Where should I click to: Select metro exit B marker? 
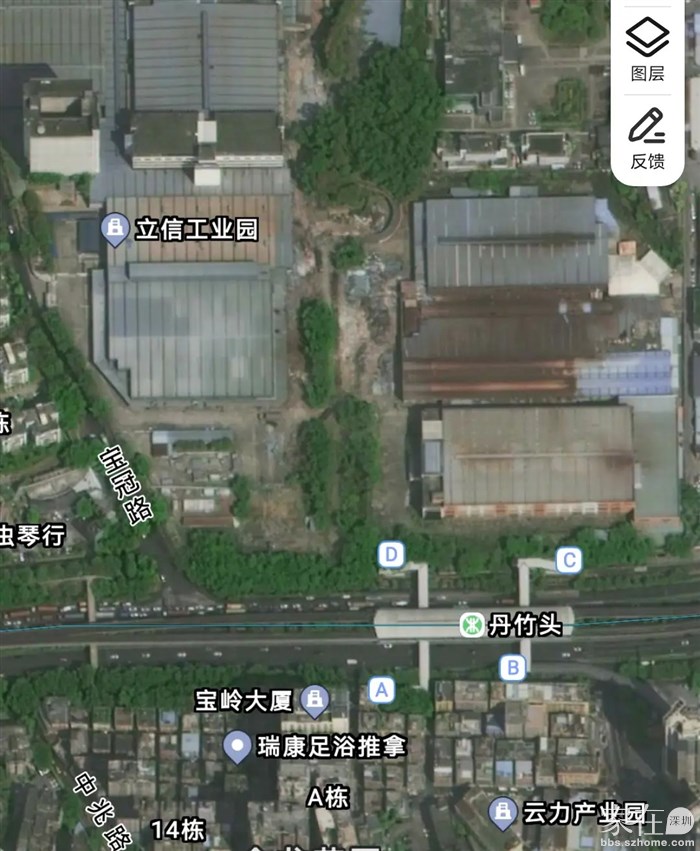coord(512,667)
